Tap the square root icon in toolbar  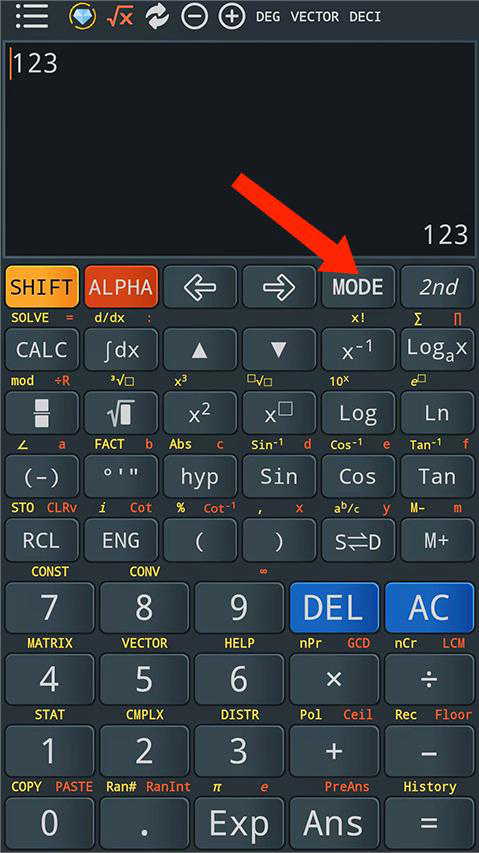coord(120,17)
